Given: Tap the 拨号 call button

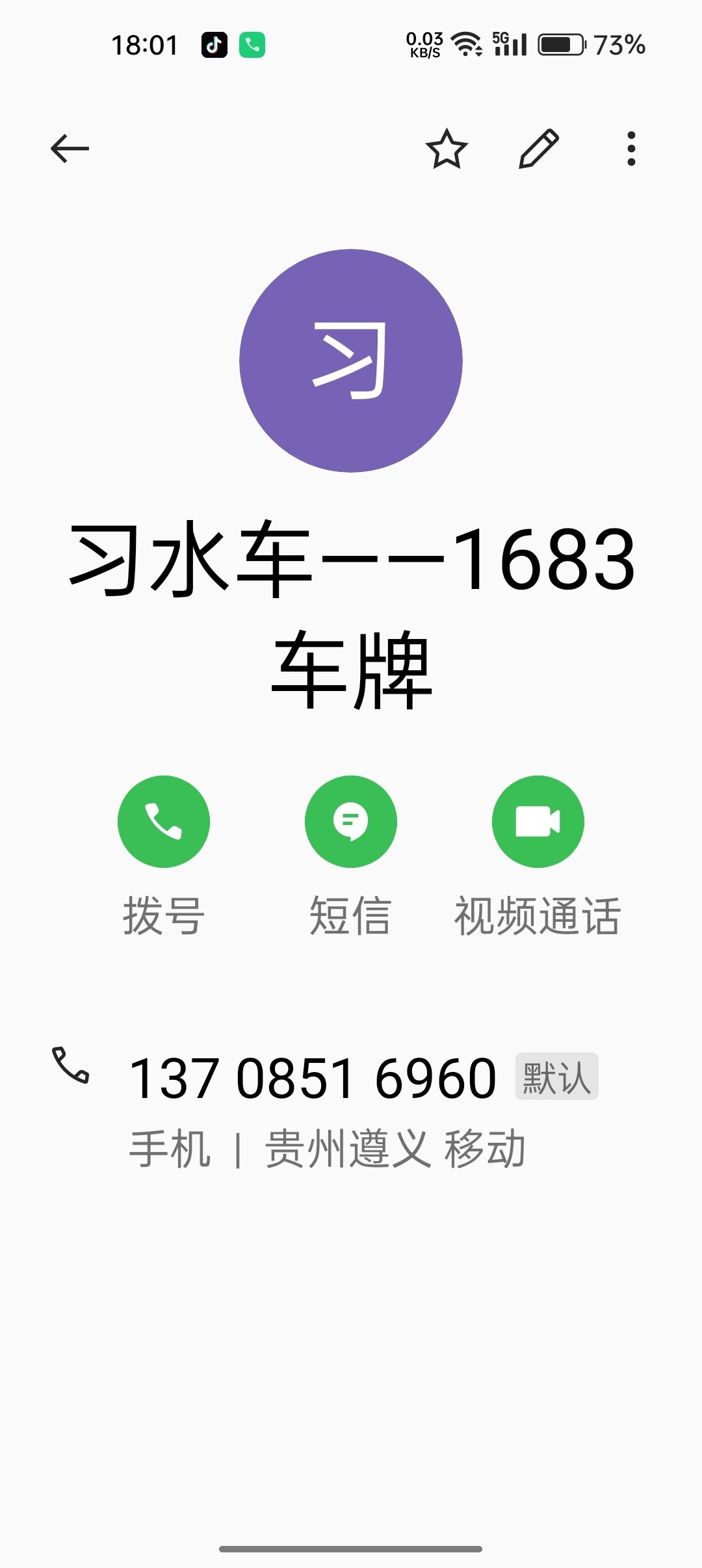Looking at the screenshot, I should click(x=163, y=821).
